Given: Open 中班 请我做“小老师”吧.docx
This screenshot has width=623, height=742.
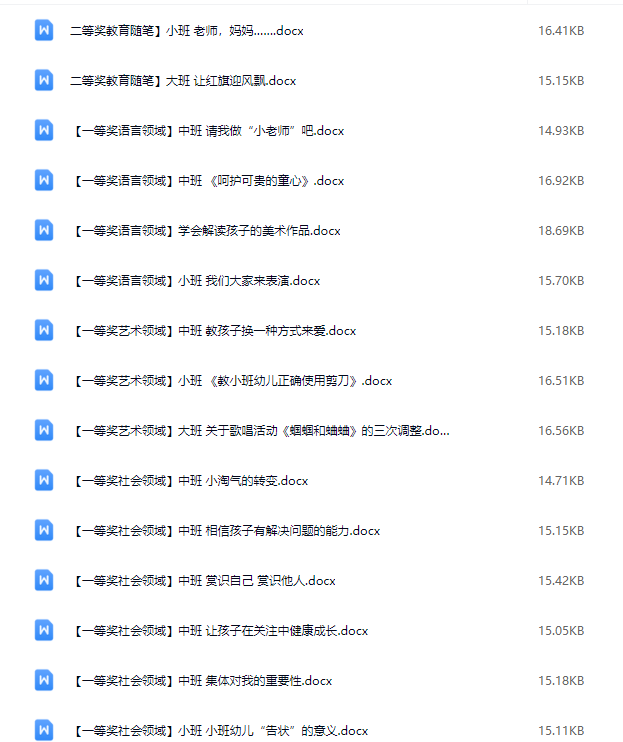Looking at the screenshot, I should tap(208, 131).
